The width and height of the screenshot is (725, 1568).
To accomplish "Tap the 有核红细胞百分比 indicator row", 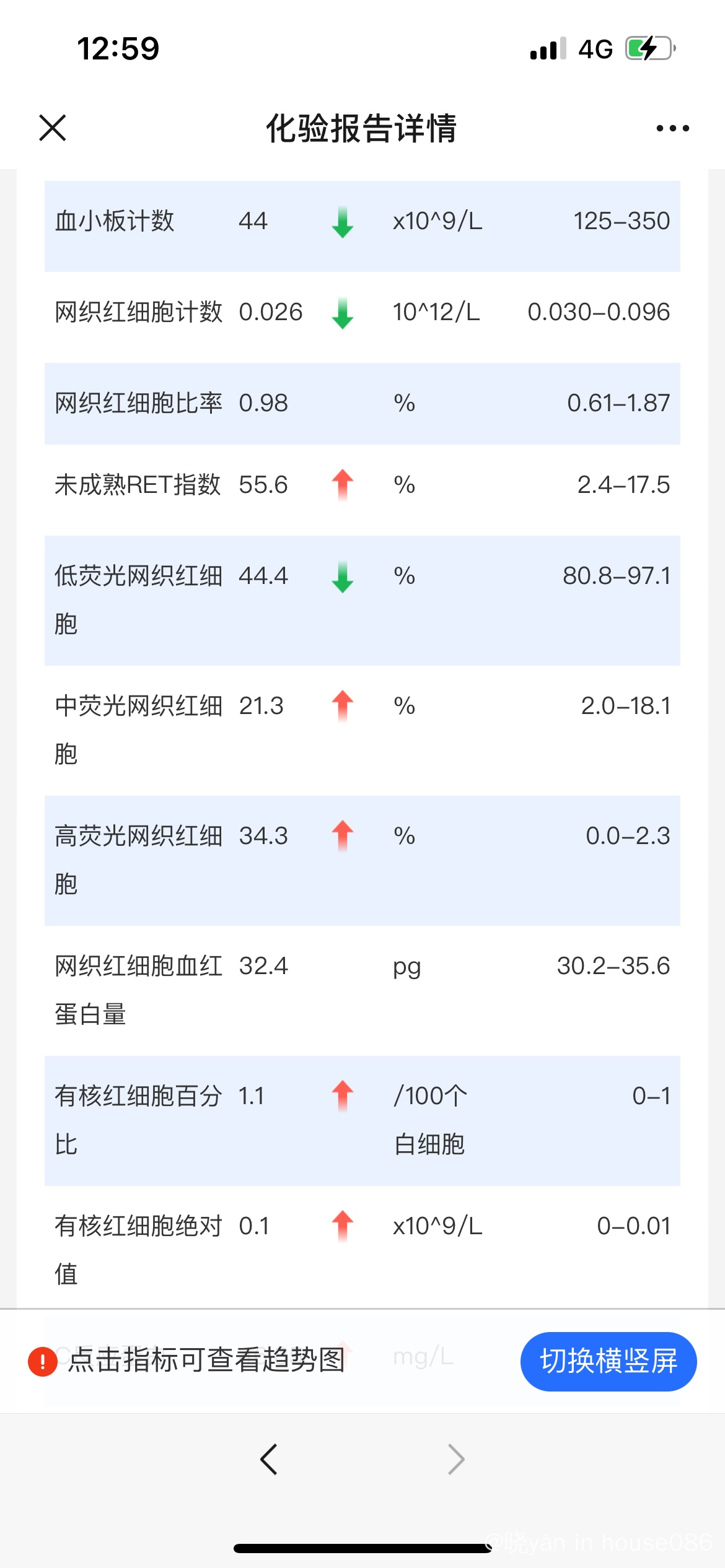I will pyautogui.click(x=362, y=1121).
